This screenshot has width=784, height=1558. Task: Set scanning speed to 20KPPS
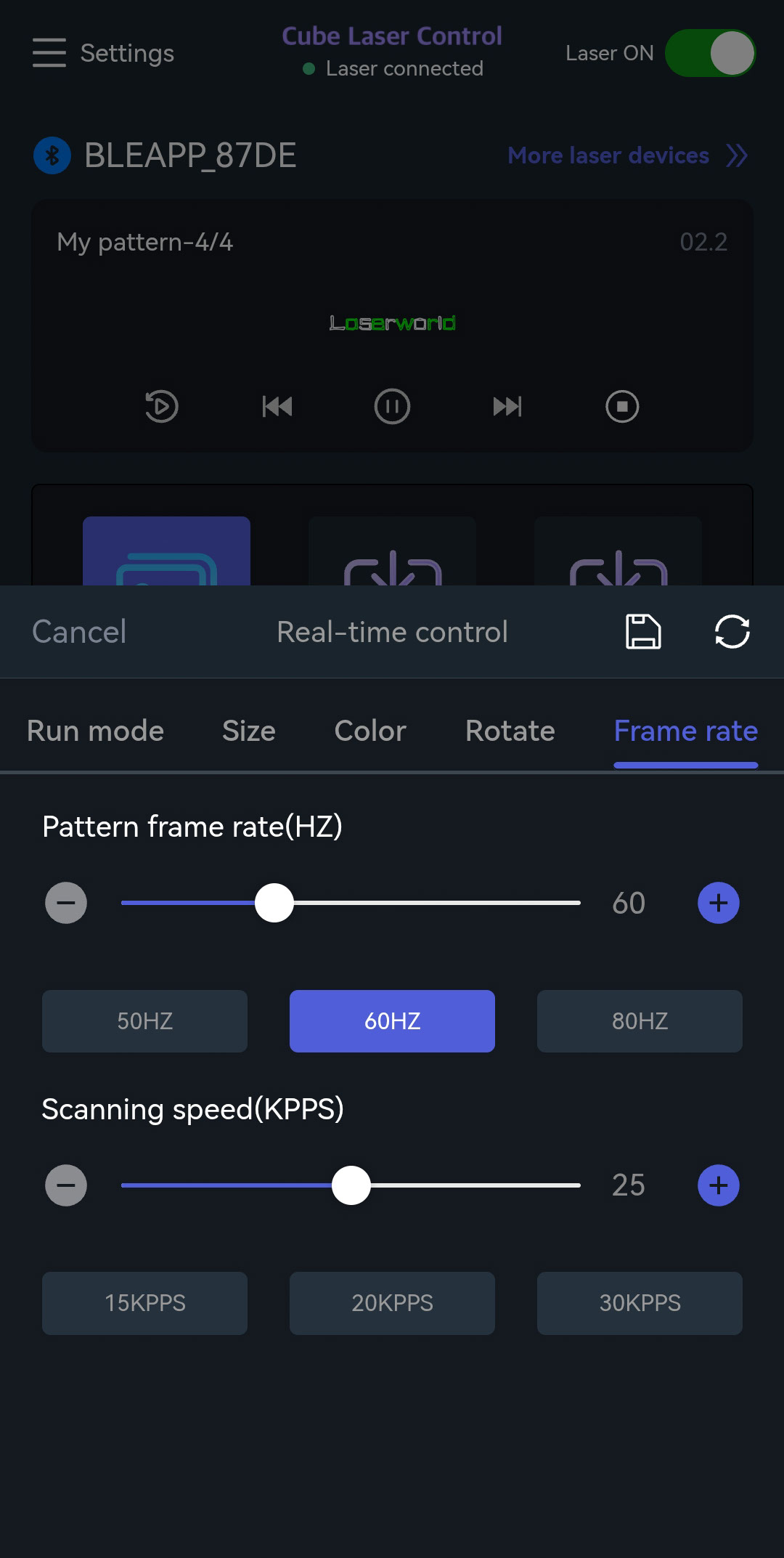coord(392,1303)
